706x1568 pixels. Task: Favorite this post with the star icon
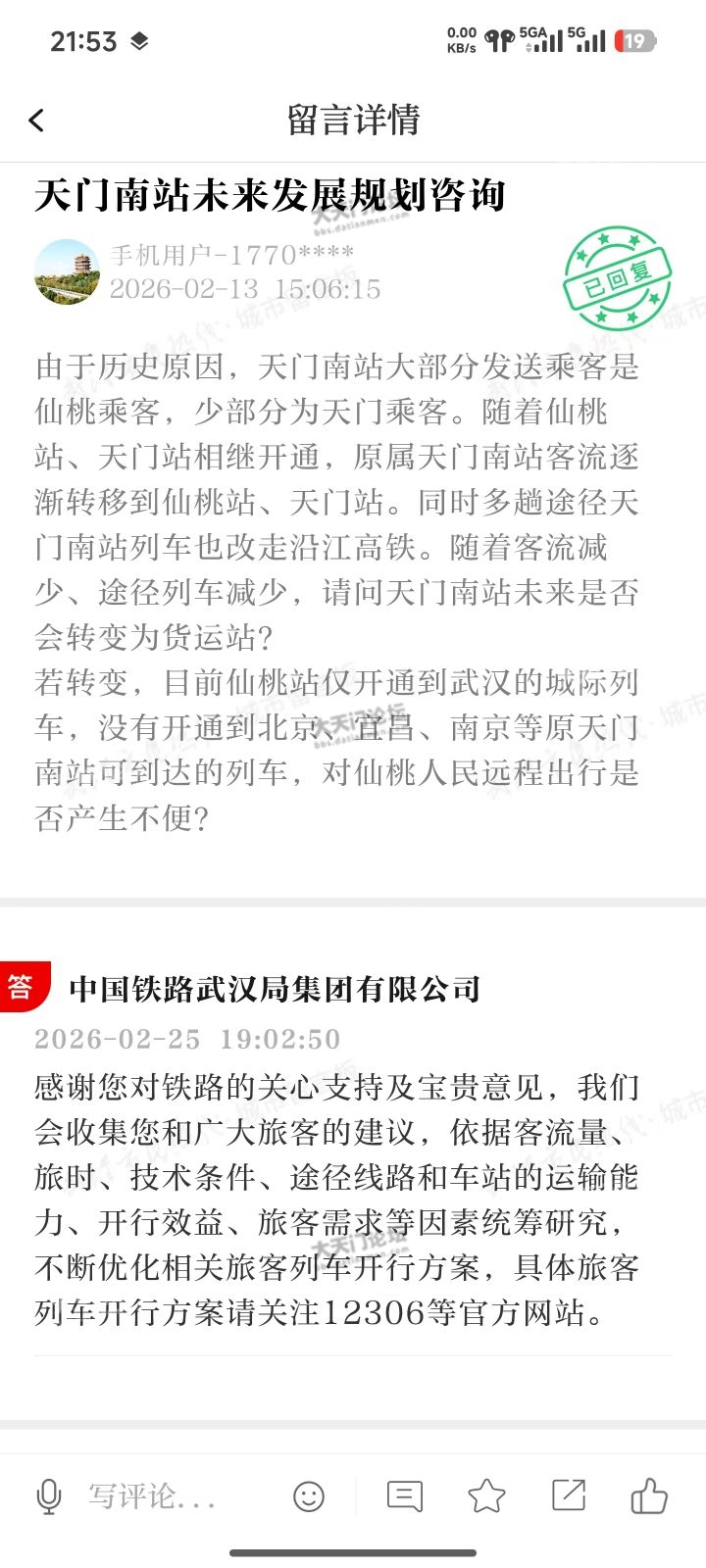486,1495
